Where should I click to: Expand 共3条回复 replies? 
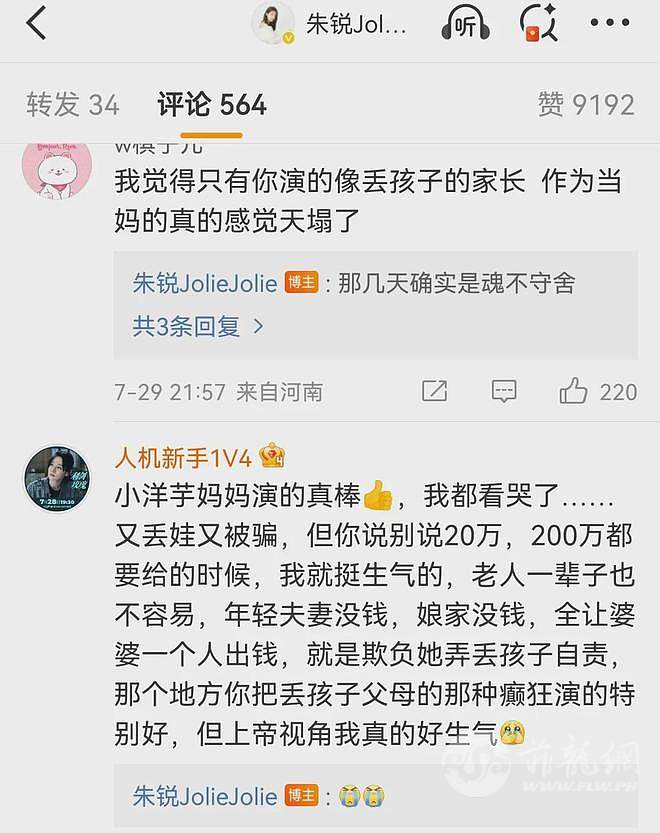click(198, 325)
